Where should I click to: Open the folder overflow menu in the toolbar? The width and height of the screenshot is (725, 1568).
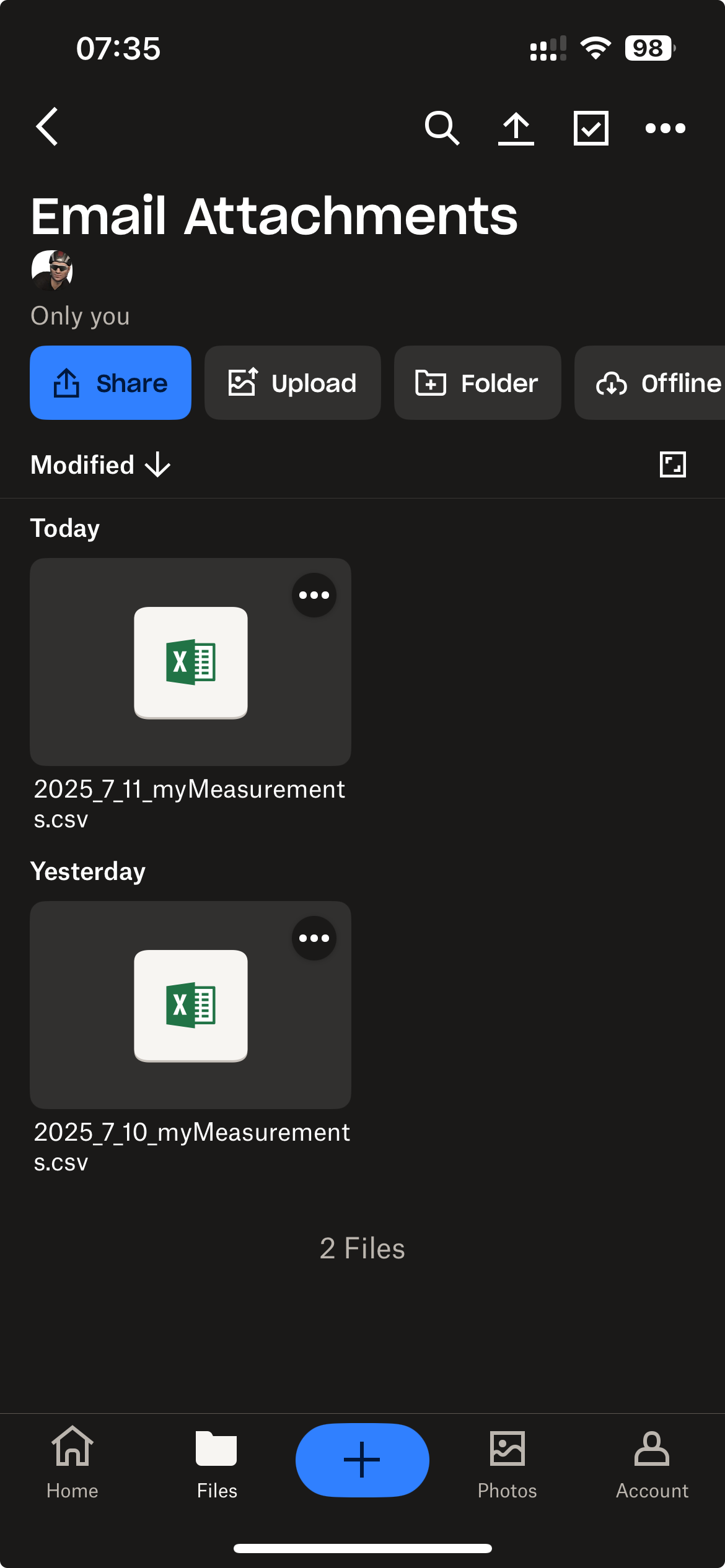point(665,128)
